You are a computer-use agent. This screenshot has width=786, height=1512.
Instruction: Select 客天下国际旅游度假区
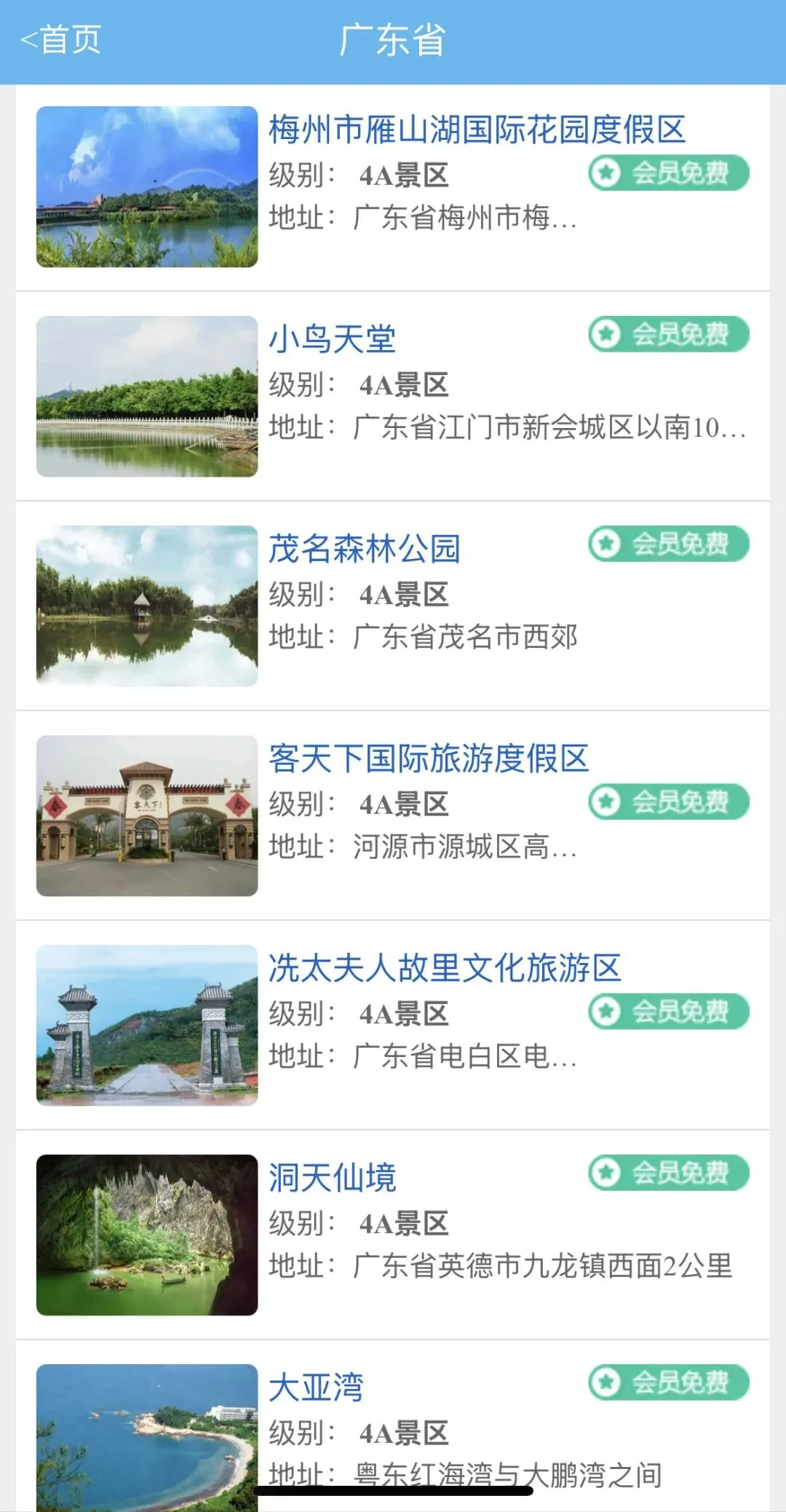point(429,759)
